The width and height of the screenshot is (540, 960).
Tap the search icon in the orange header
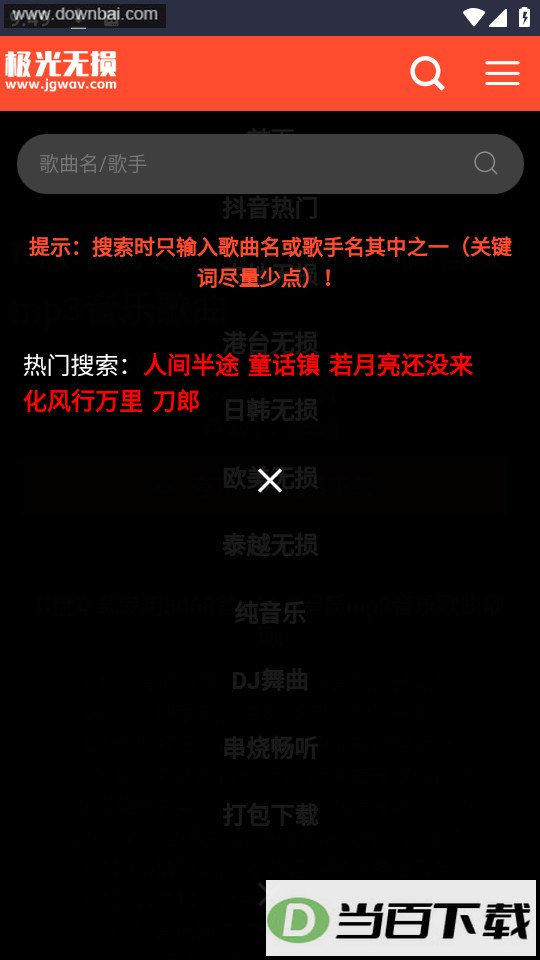pyautogui.click(x=427, y=73)
